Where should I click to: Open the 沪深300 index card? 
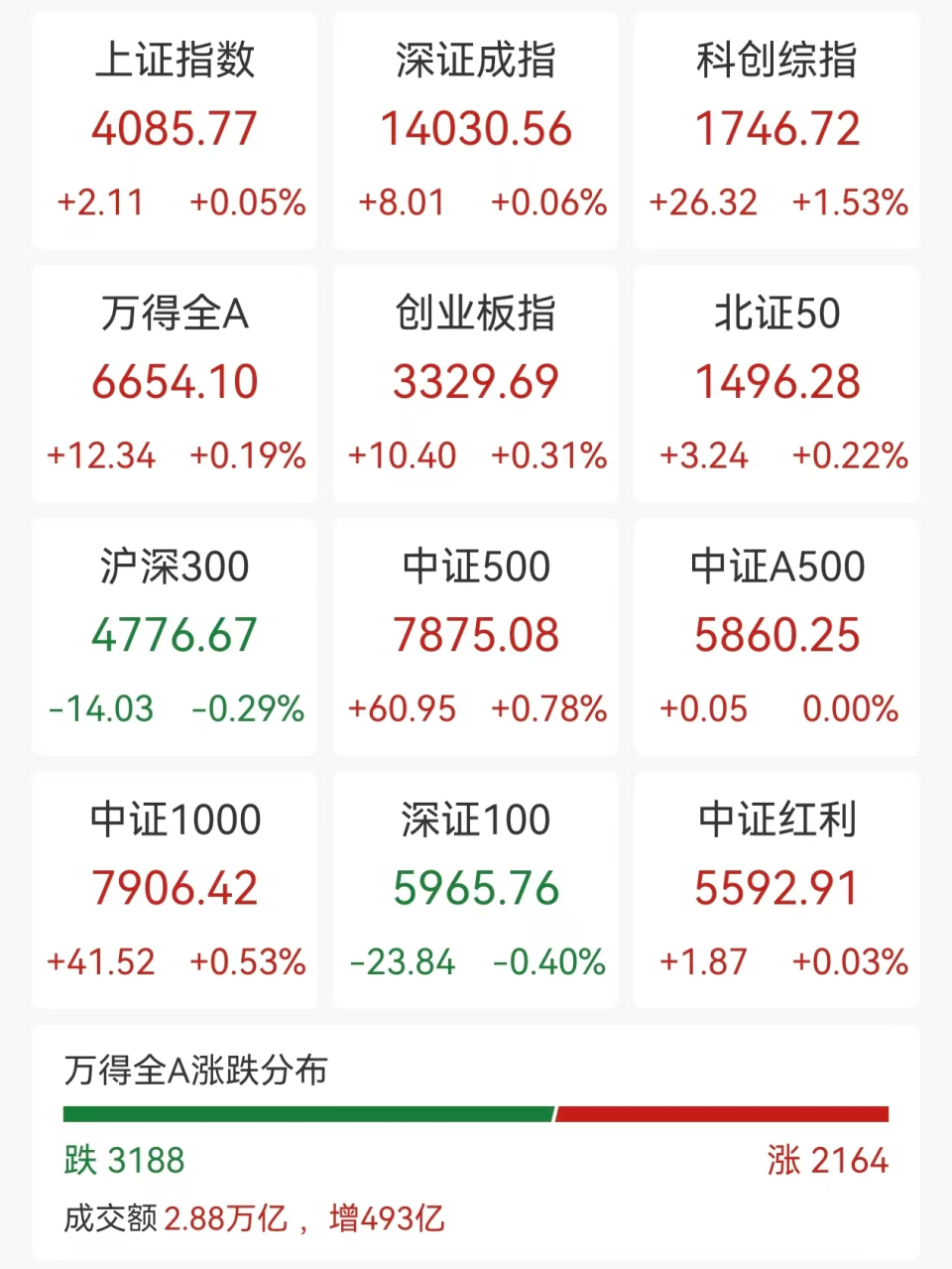pyautogui.click(x=175, y=637)
